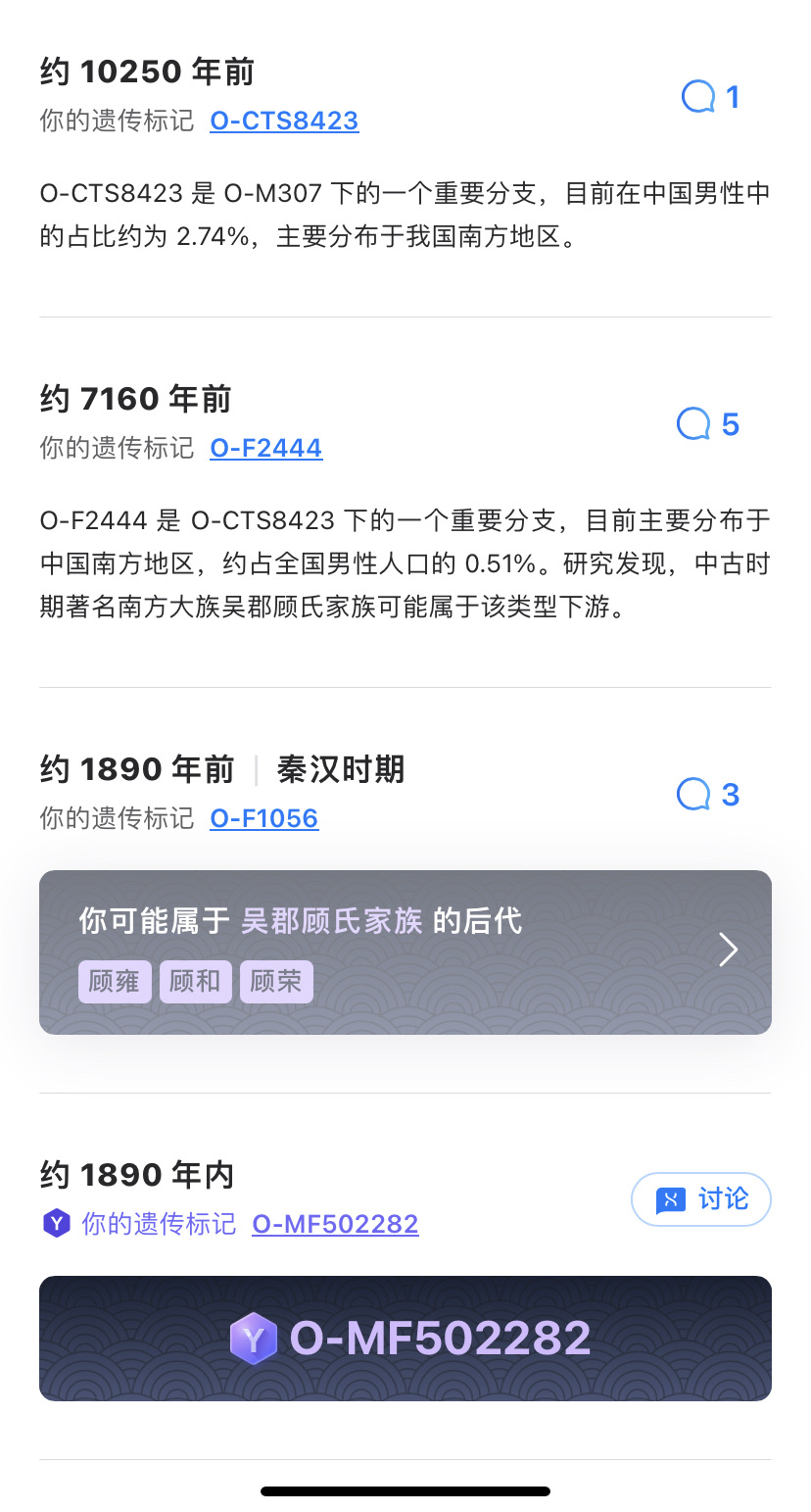View the 3 comments on O-F1056

[x=708, y=795]
